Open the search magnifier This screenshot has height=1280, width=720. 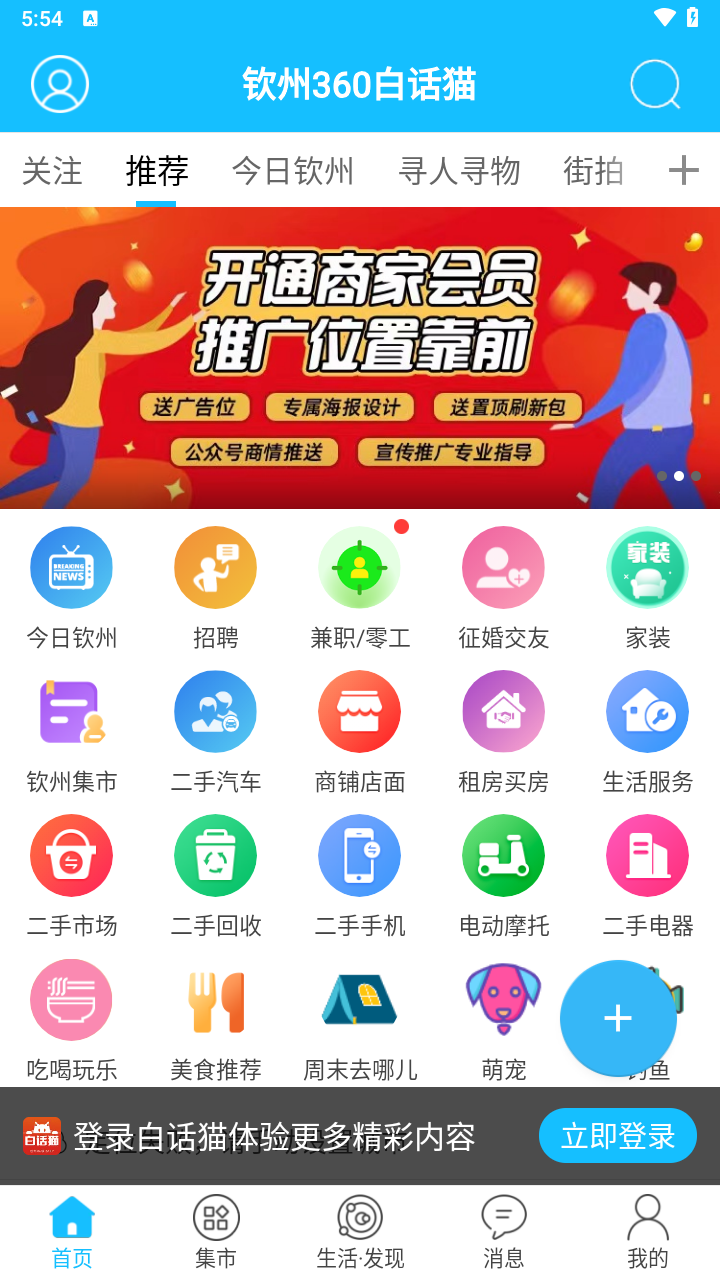tap(655, 85)
